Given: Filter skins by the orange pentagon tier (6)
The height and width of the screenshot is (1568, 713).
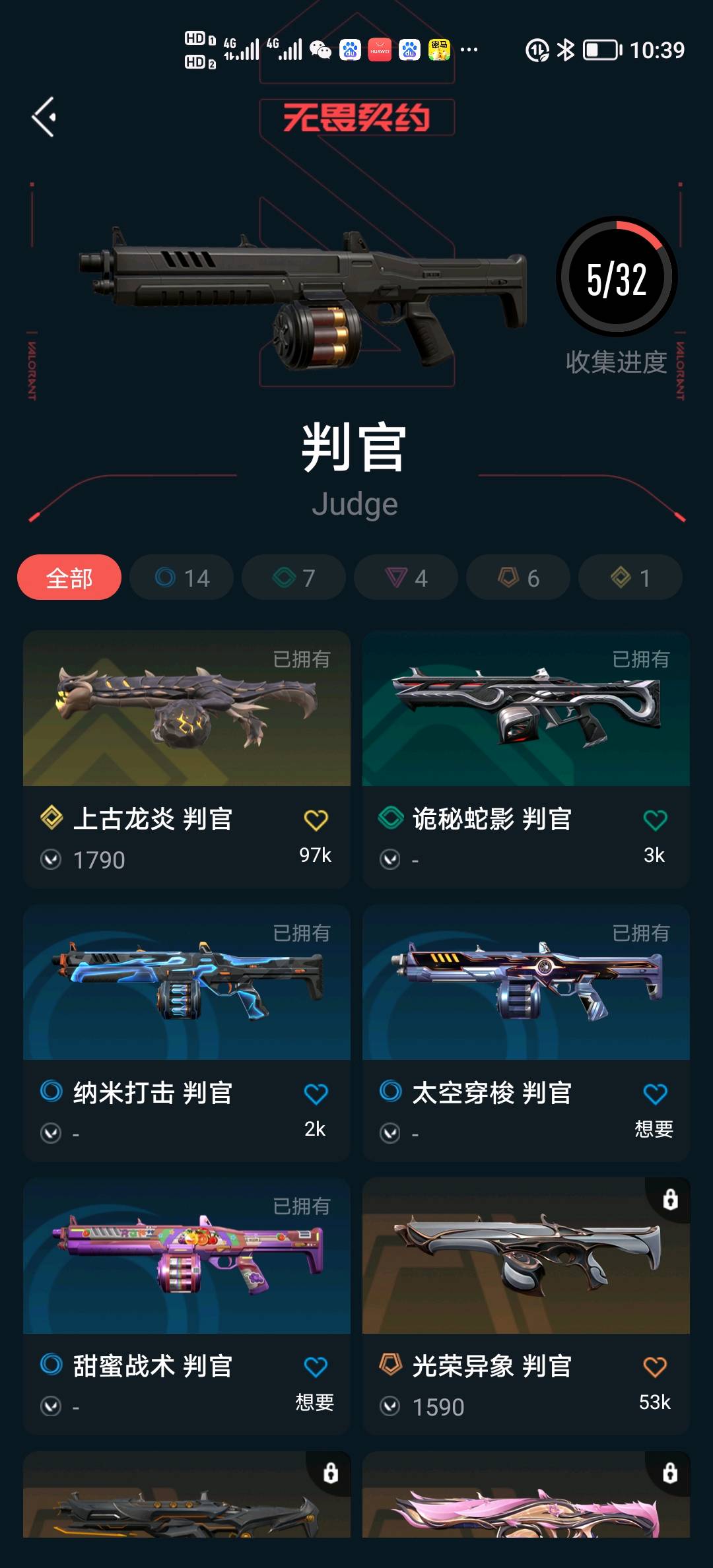Looking at the screenshot, I should [x=518, y=577].
